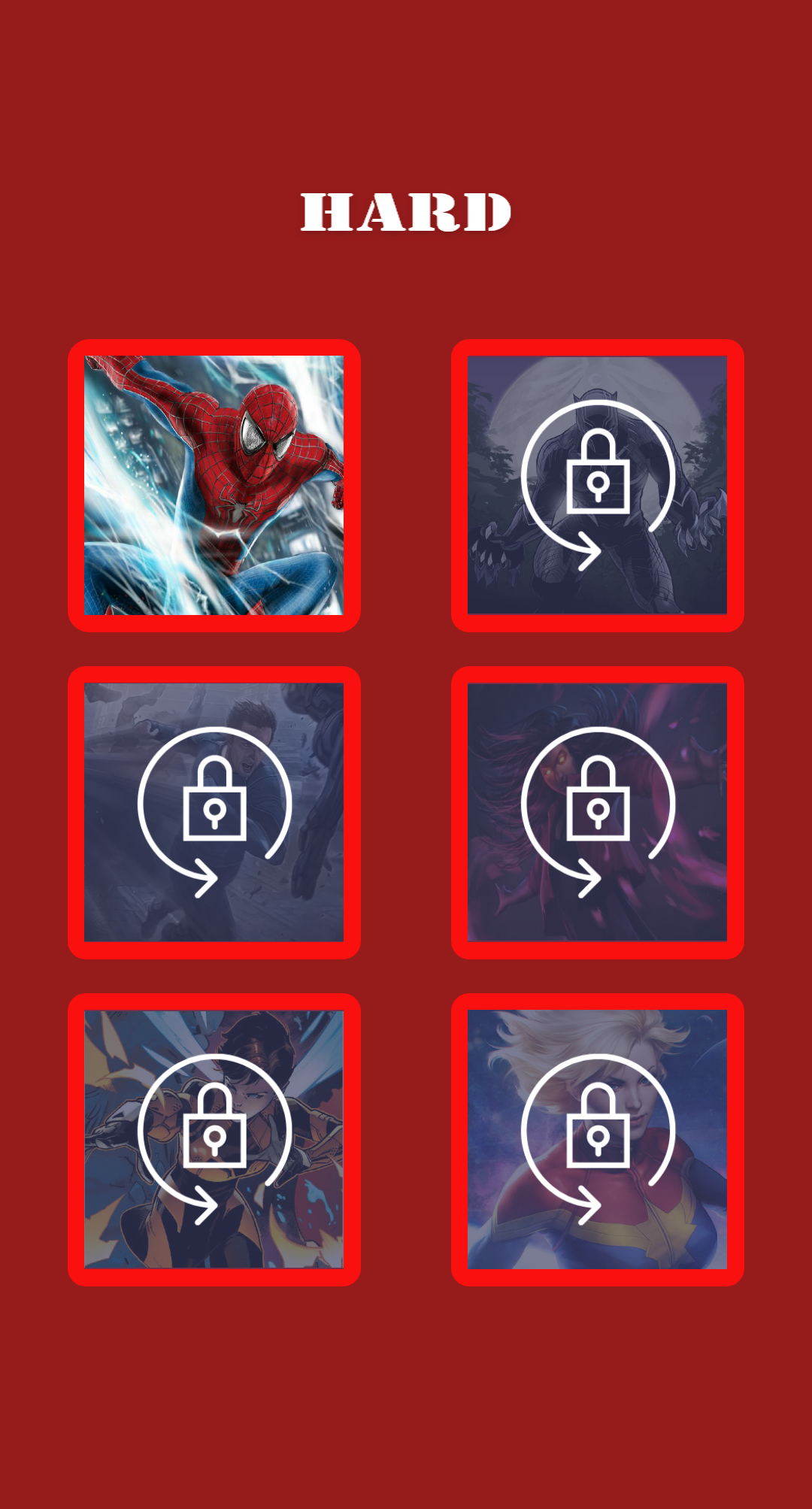This screenshot has height=1509, width=812.
Task: Open the locked purple Spider-Woman tile
Action: 598,813
